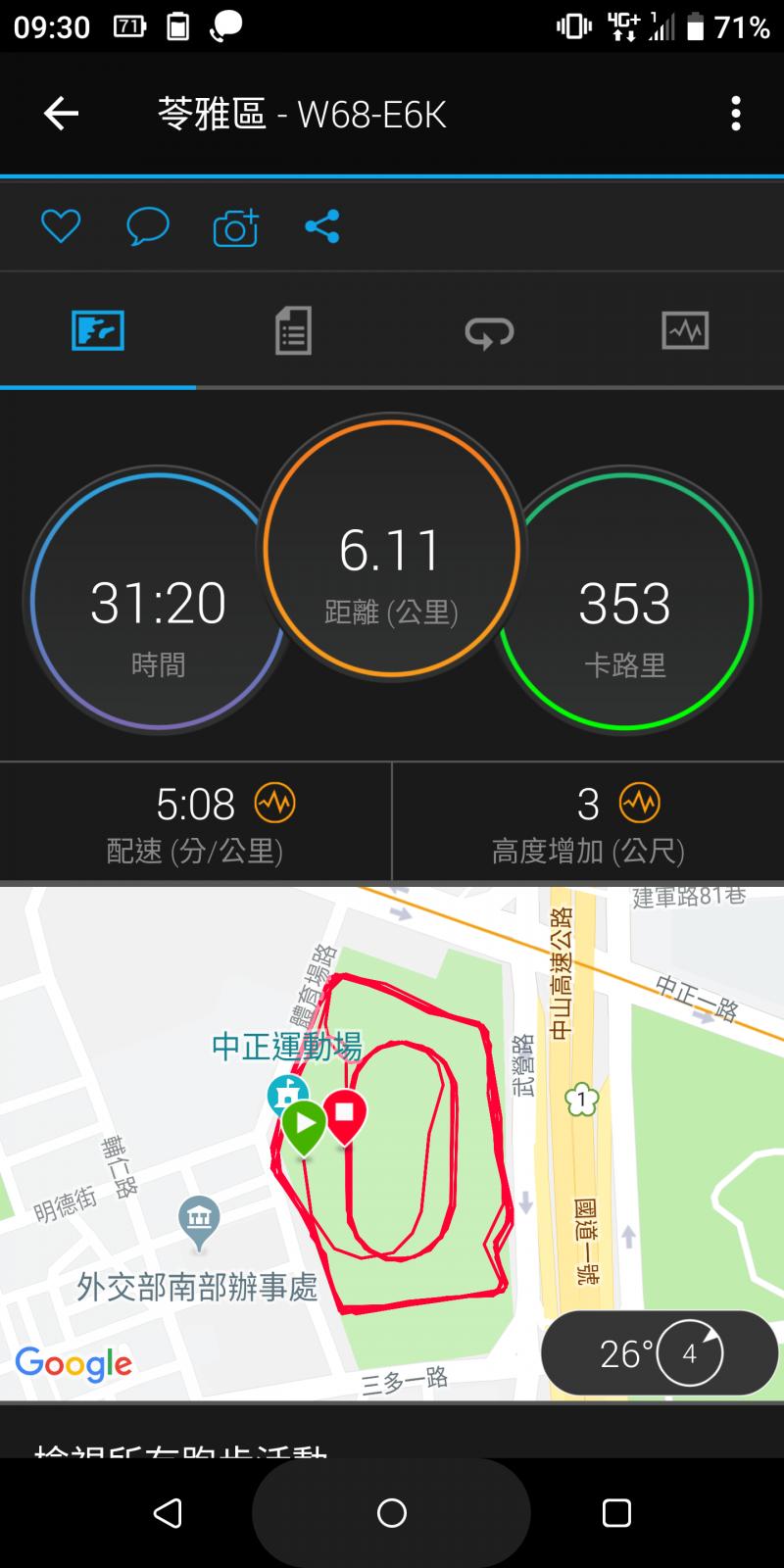Select the overview tab
This screenshot has width=784, height=1568.
coord(98,330)
